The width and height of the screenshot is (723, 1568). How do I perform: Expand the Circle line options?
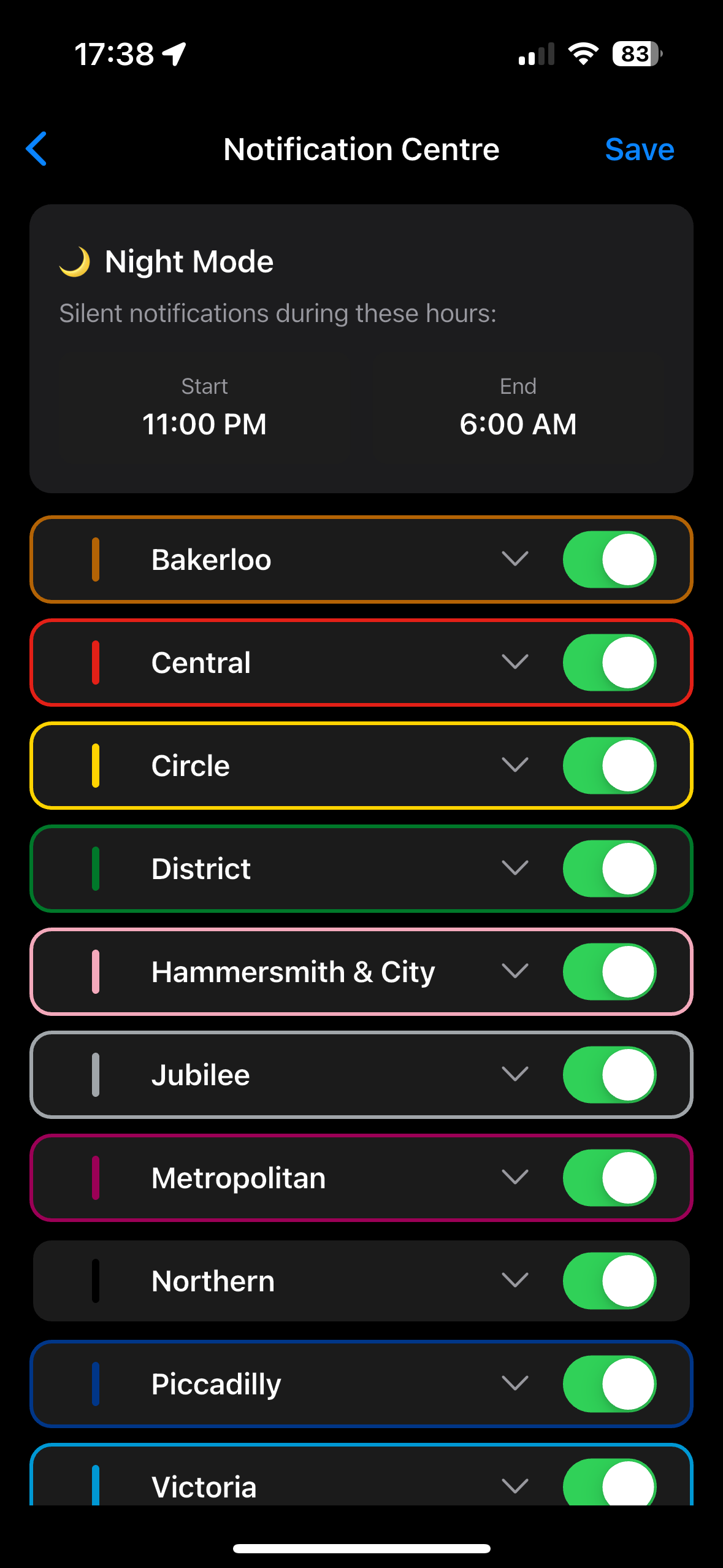tap(515, 765)
